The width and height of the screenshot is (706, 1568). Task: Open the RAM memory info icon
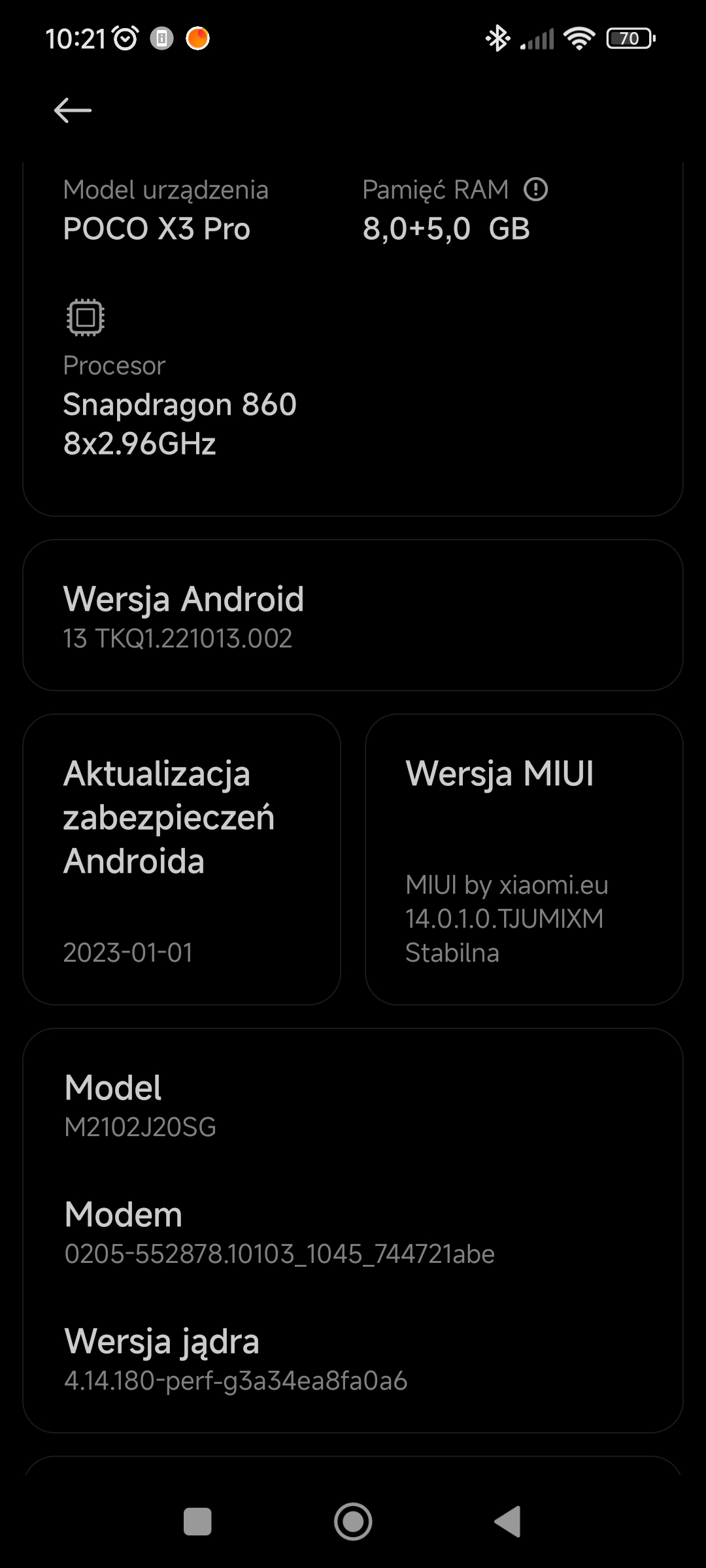pyautogui.click(x=535, y=190)
